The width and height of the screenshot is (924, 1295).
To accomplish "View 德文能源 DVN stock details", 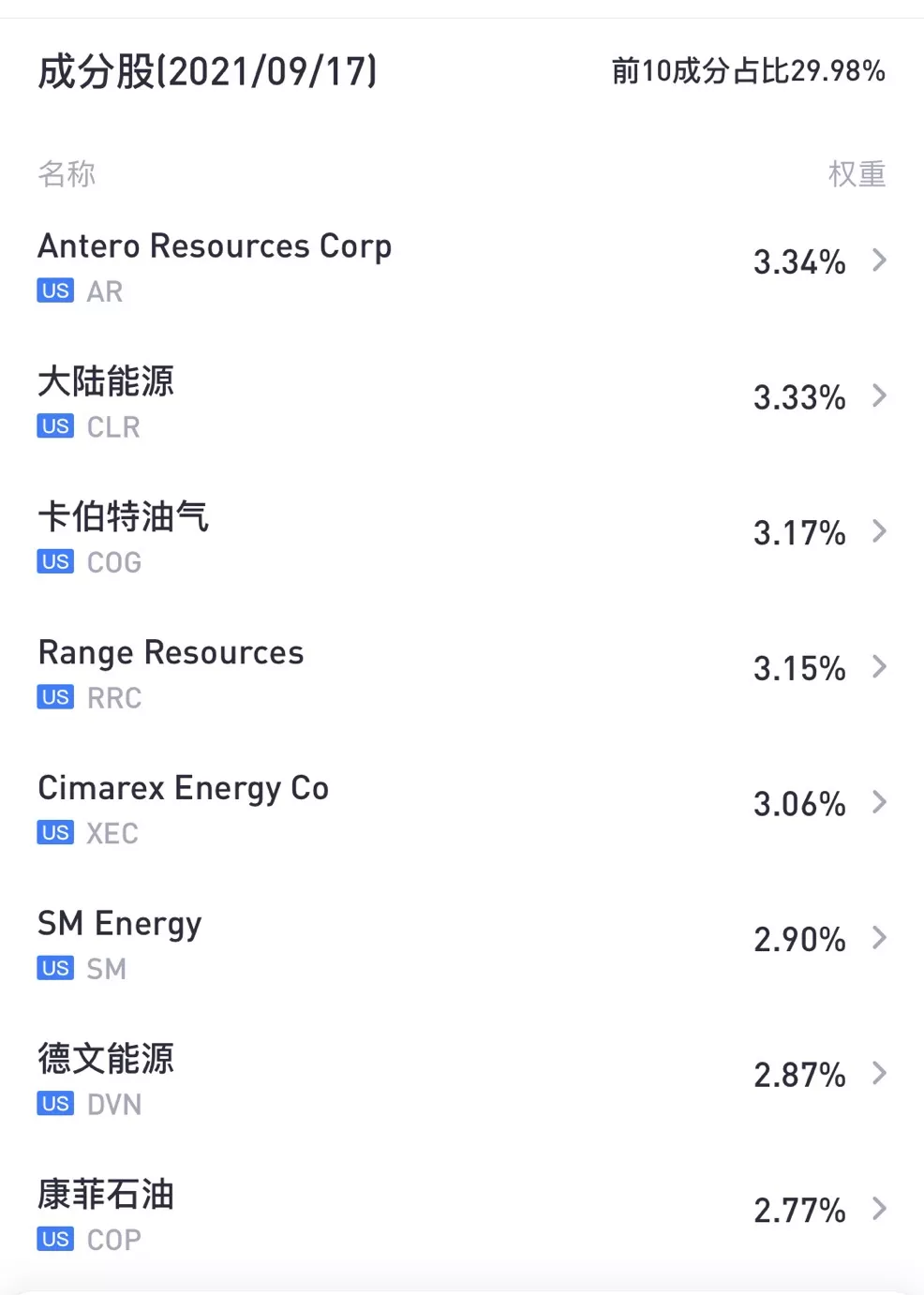I will point(461,1077).
